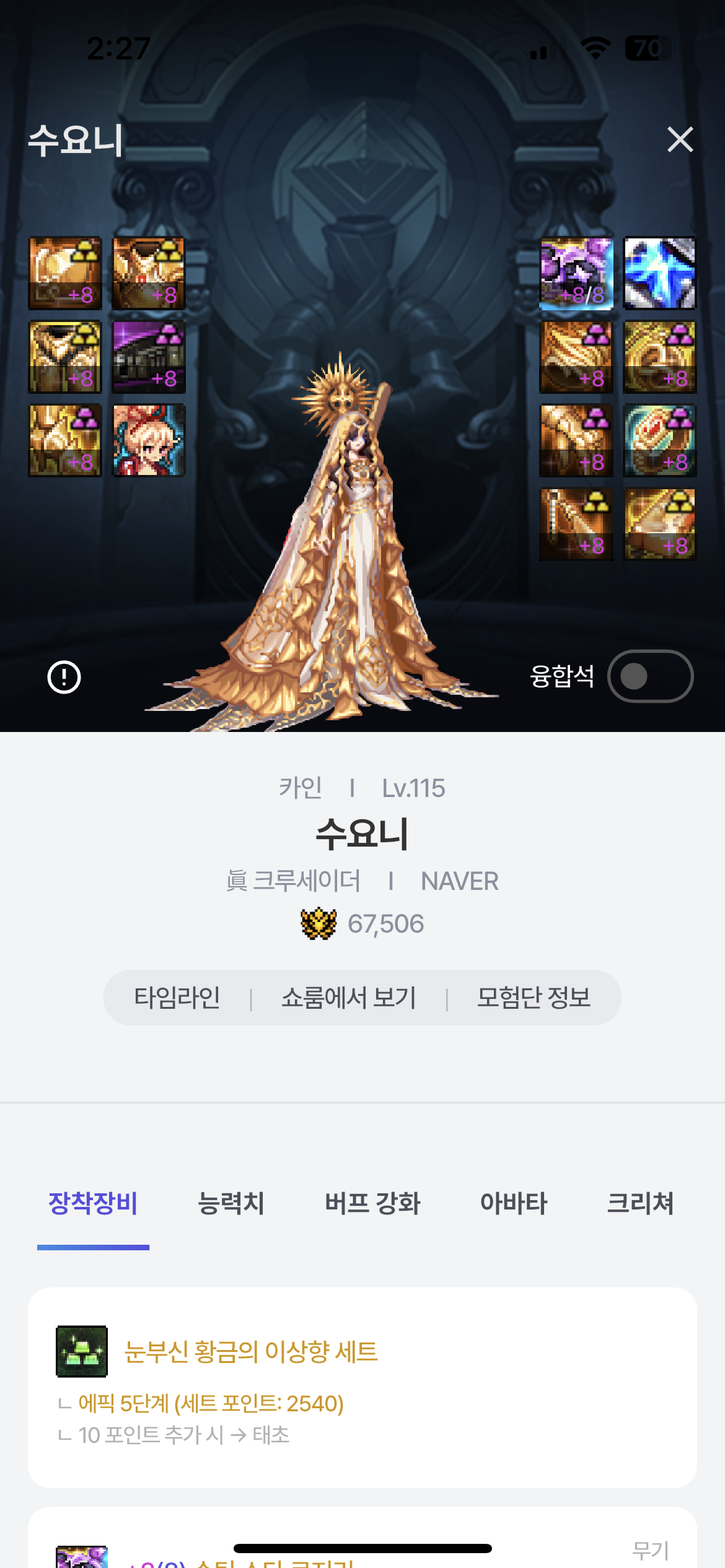This screenshot has height=1568, width=725.
Task: Open the 아바타 tab
Action: (x=514, y=1203)
